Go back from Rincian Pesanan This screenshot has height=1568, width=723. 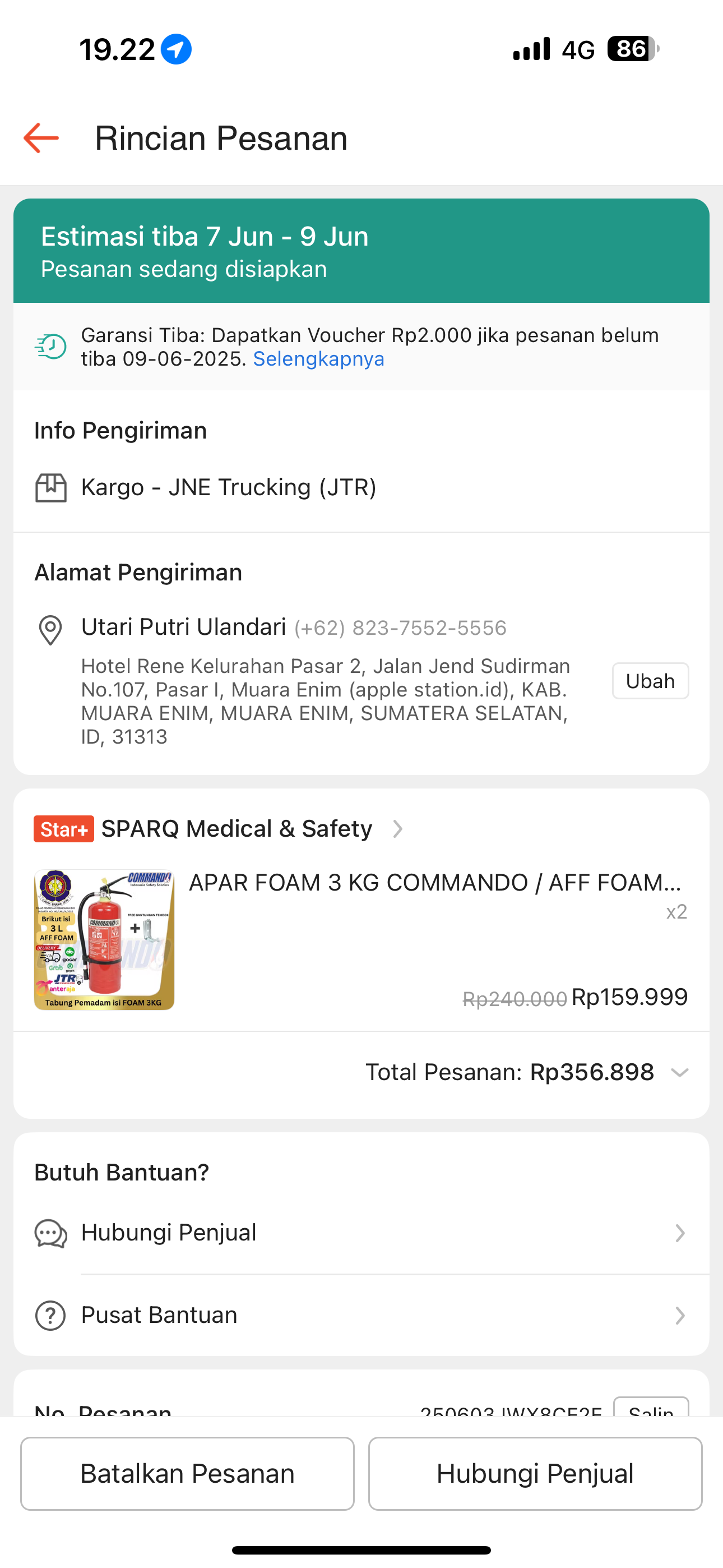pyautogui.click(x=41, y=138)
